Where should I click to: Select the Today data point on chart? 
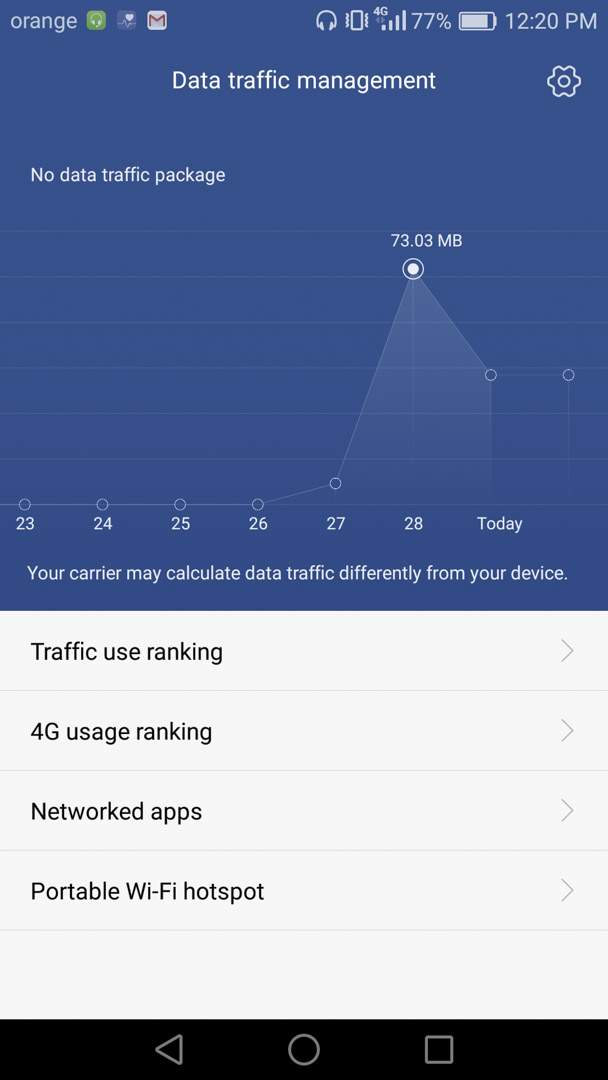pos(491,375)
